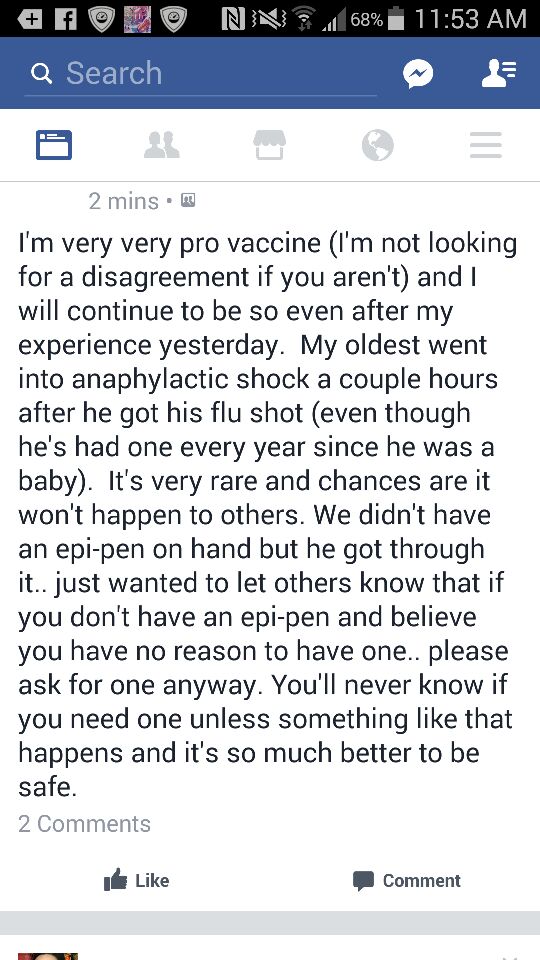
Task: Switch to the Friend Requests tab
Action: pyautogui.click(x=162, y=145)
